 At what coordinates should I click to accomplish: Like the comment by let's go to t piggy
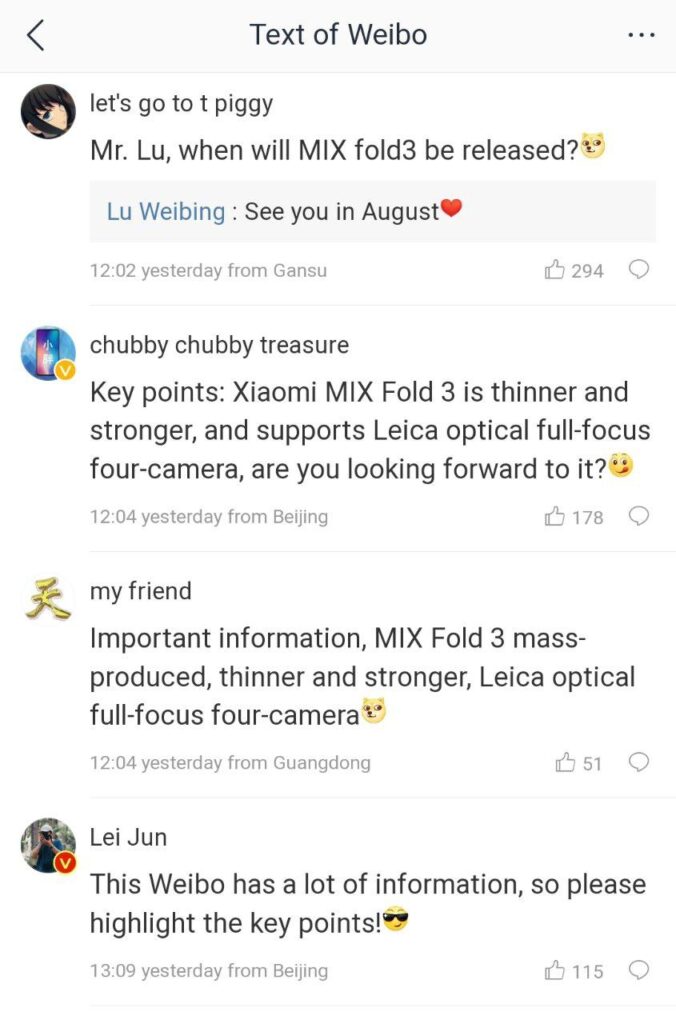556,270
